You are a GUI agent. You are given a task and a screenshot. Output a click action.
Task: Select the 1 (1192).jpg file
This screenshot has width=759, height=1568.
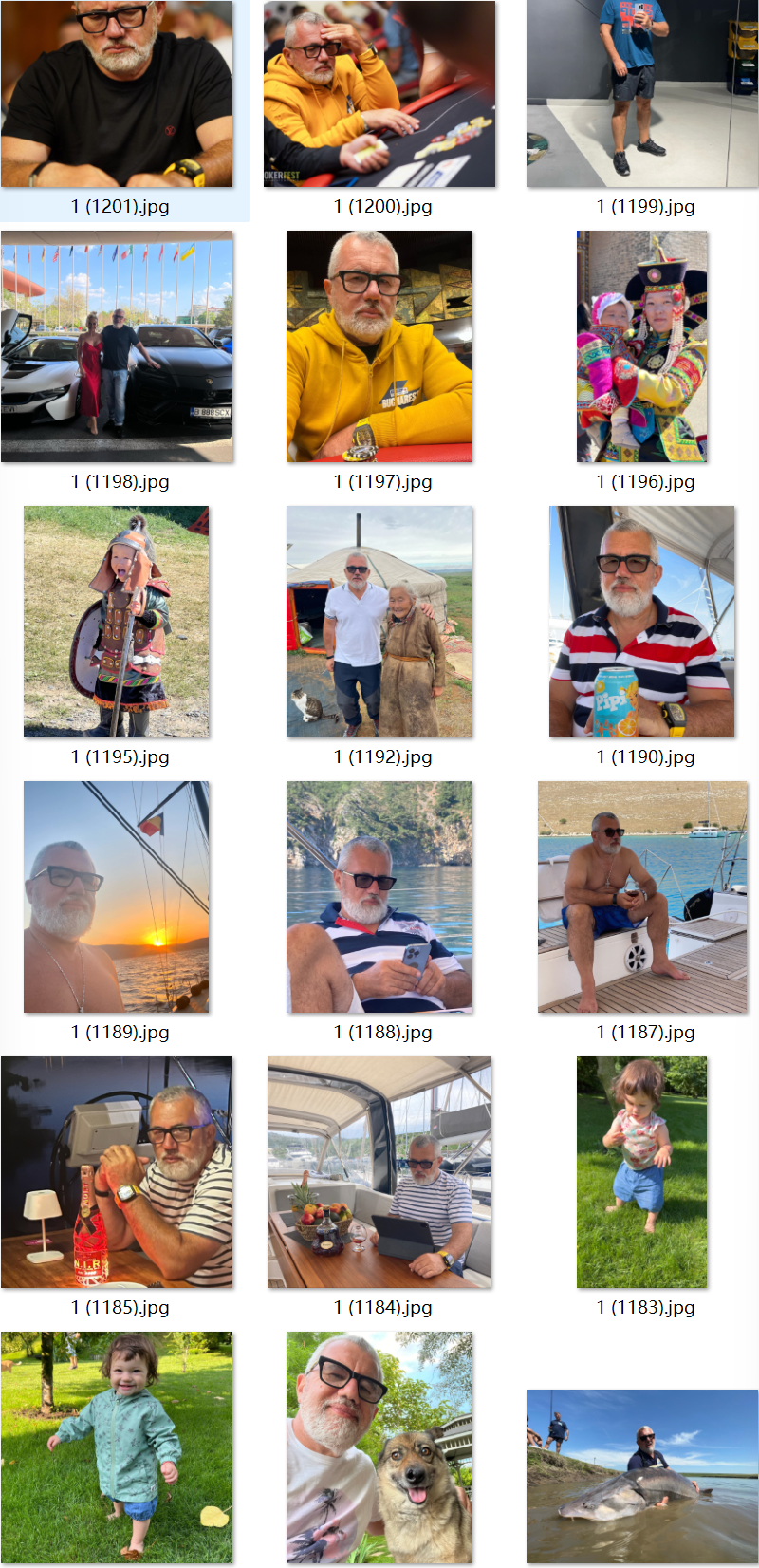379,622
